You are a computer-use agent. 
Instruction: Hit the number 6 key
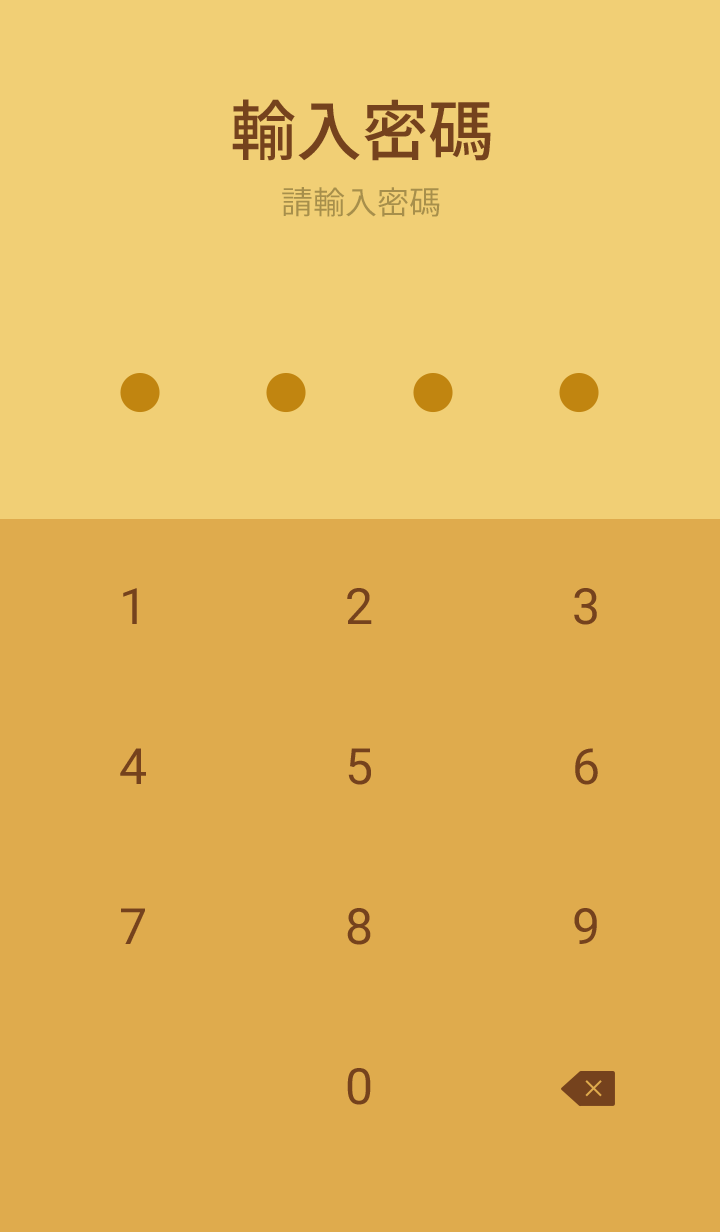point(586,767)
